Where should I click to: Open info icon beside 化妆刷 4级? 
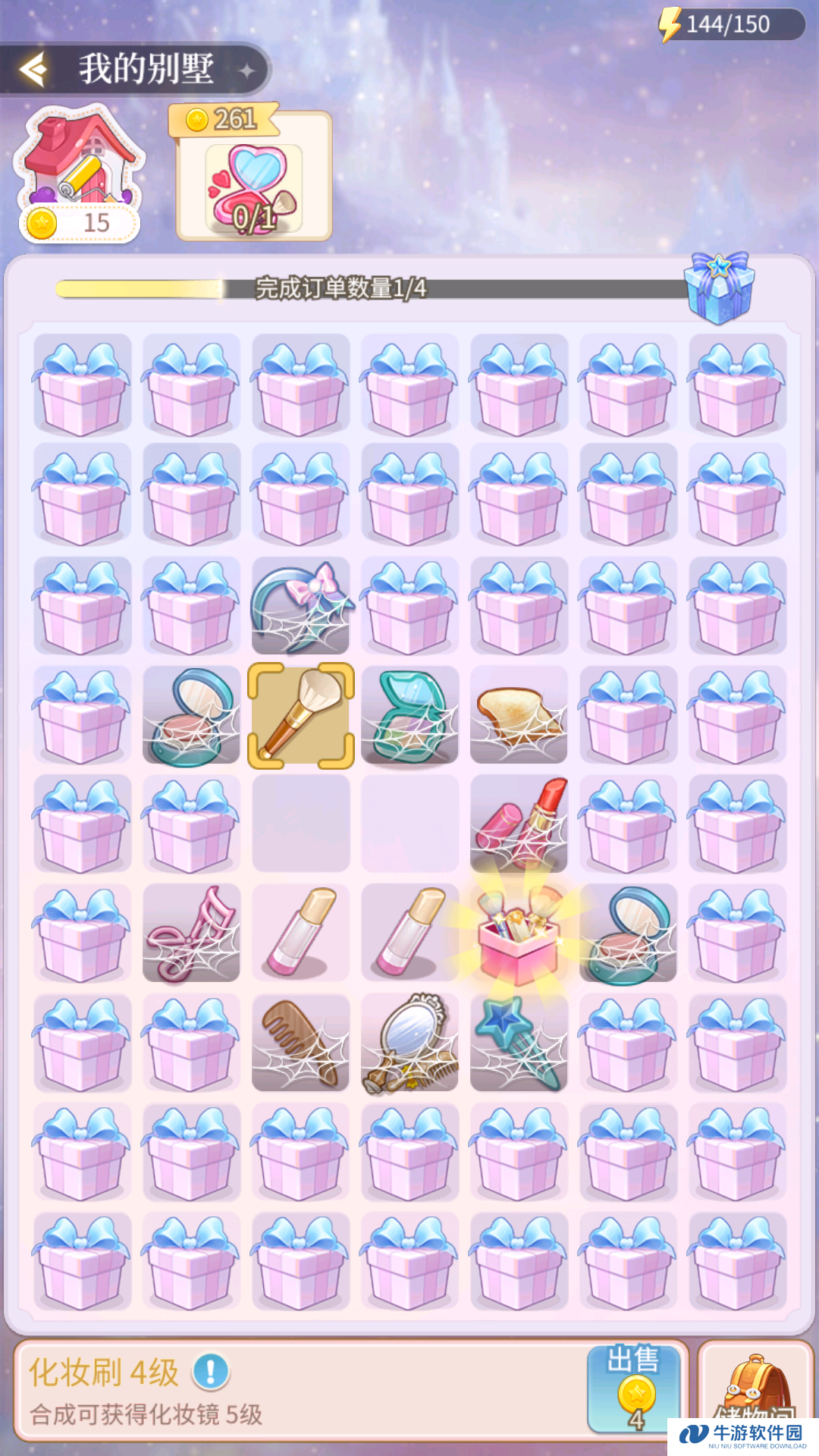[x=211, y=1372]
